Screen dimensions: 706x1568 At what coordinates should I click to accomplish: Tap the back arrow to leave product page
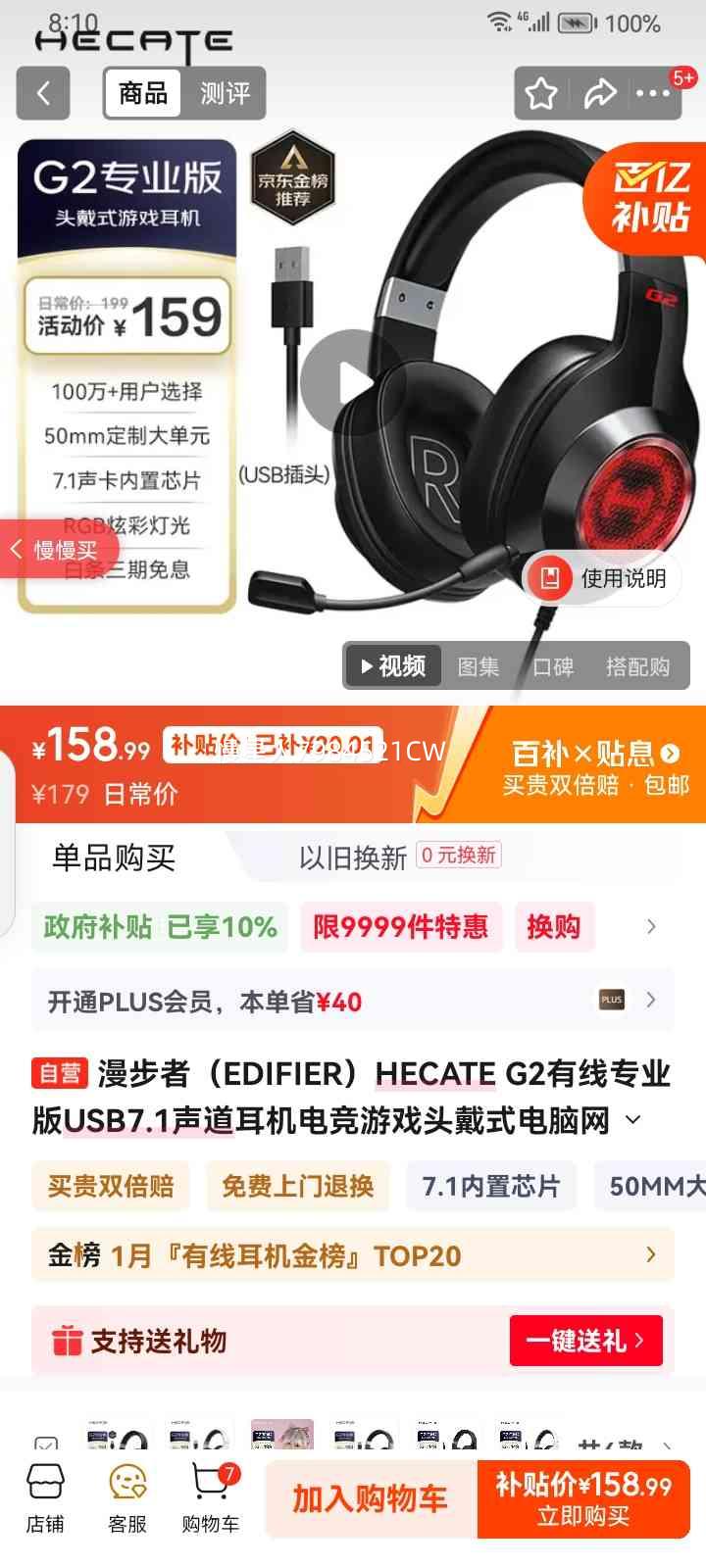tap(43, 93)
